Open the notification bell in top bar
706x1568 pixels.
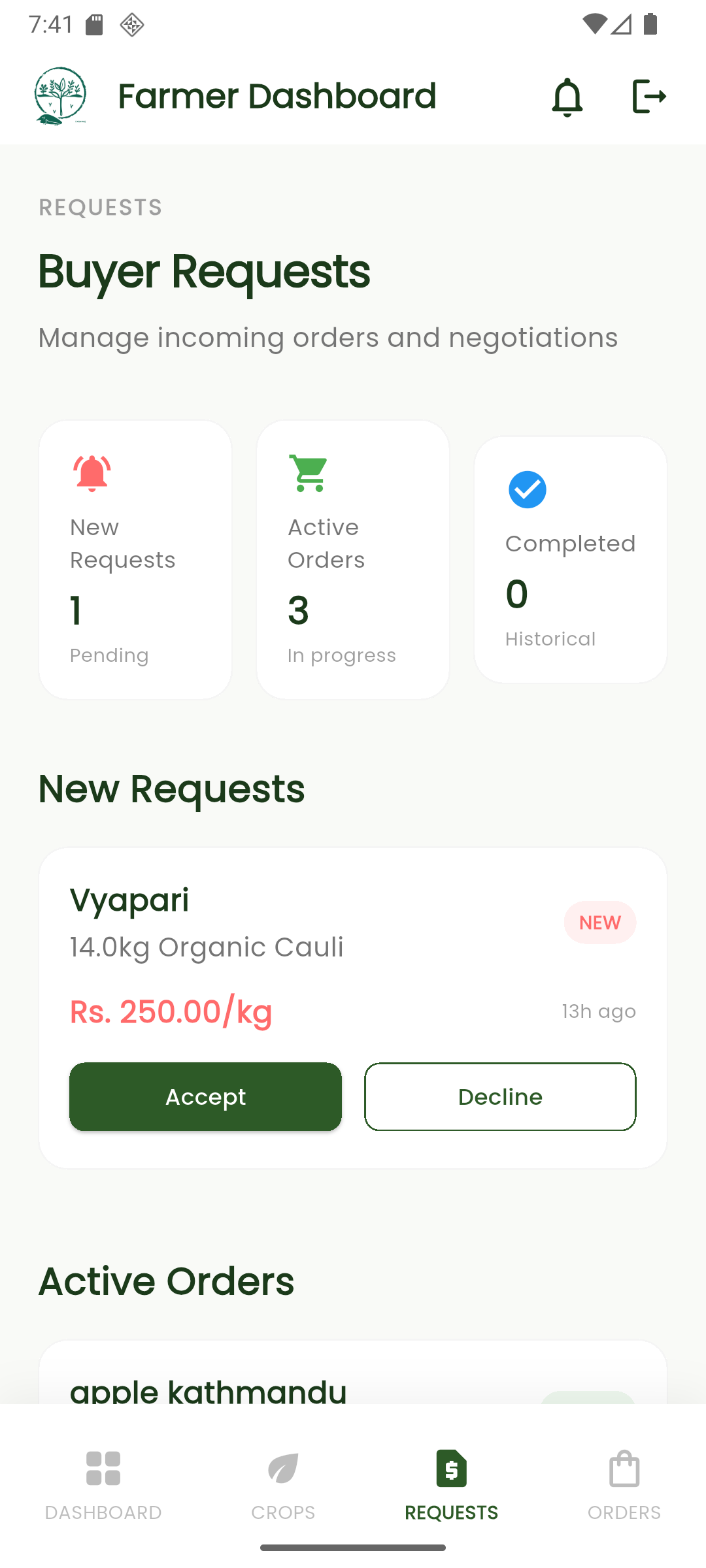point(566,97)
